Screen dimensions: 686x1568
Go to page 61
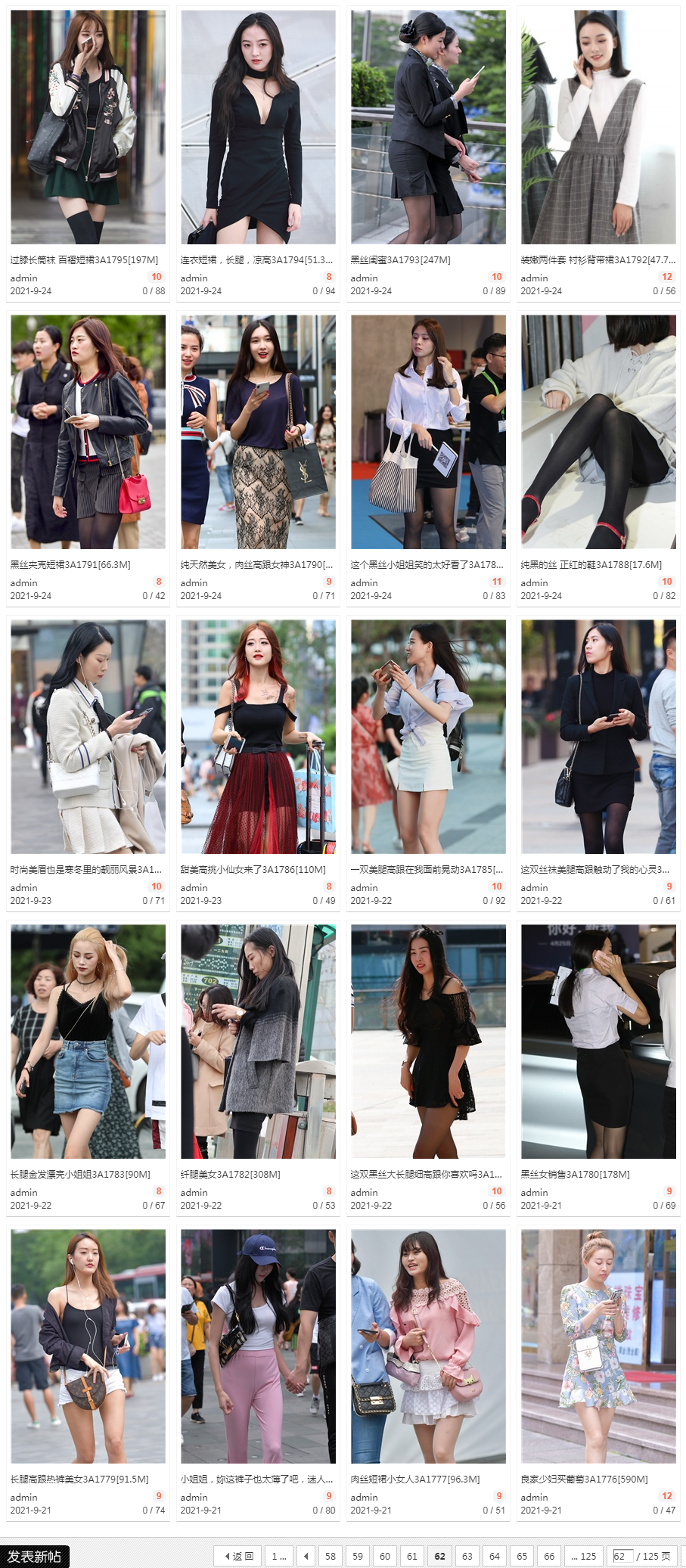click(411, 1556)
